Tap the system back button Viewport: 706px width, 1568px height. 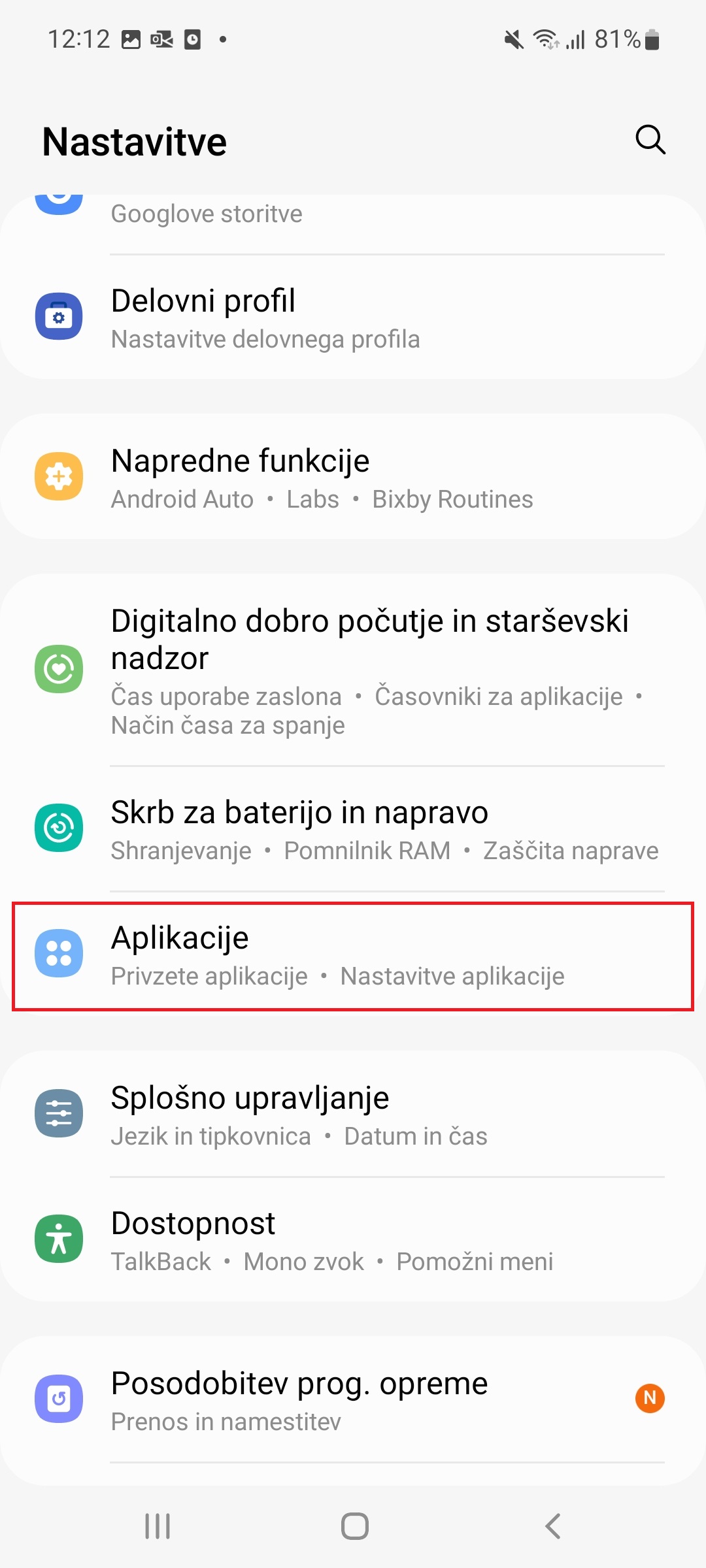(552, 1526)
